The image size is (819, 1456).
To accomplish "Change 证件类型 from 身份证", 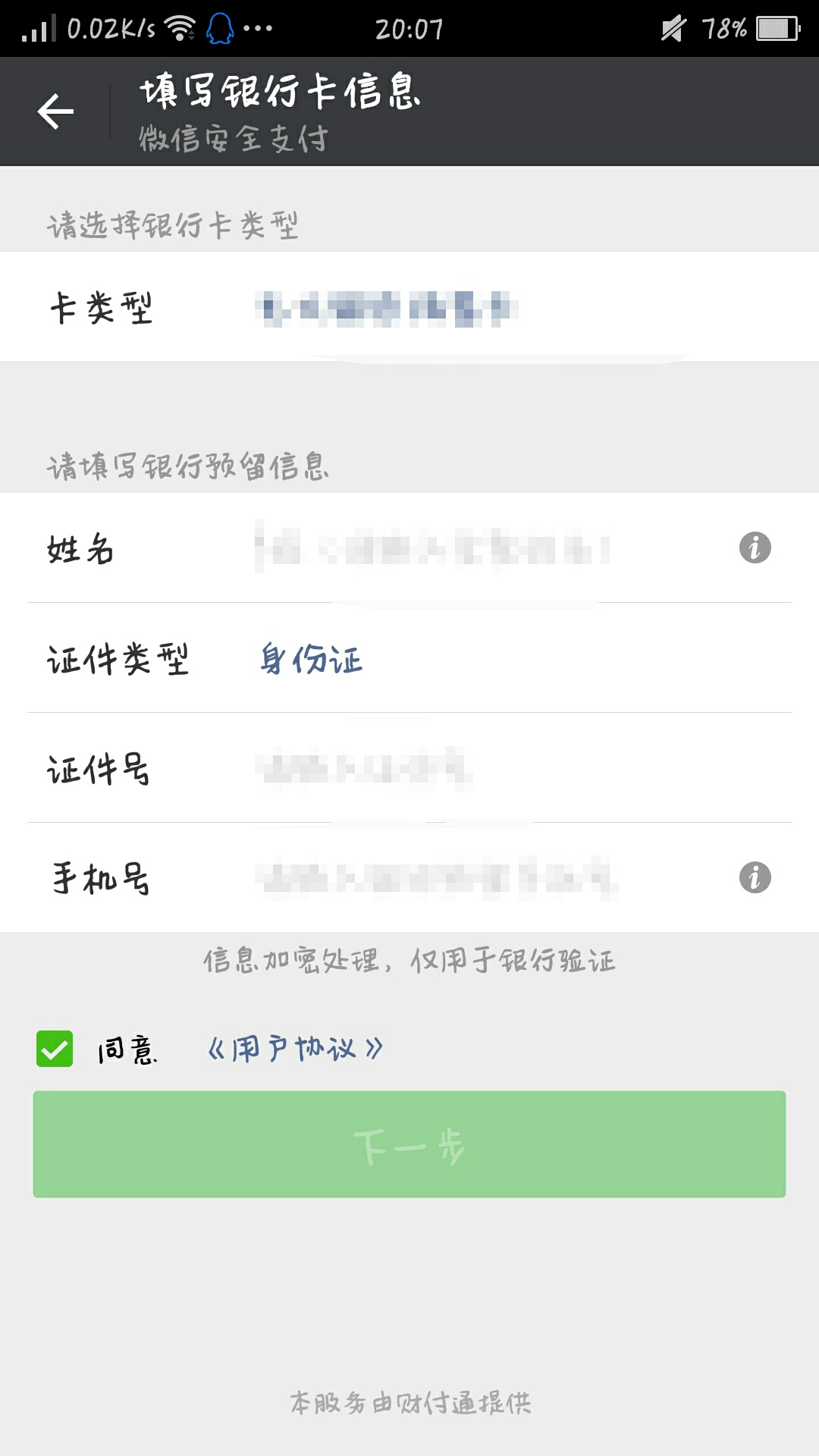I will 409,658.
